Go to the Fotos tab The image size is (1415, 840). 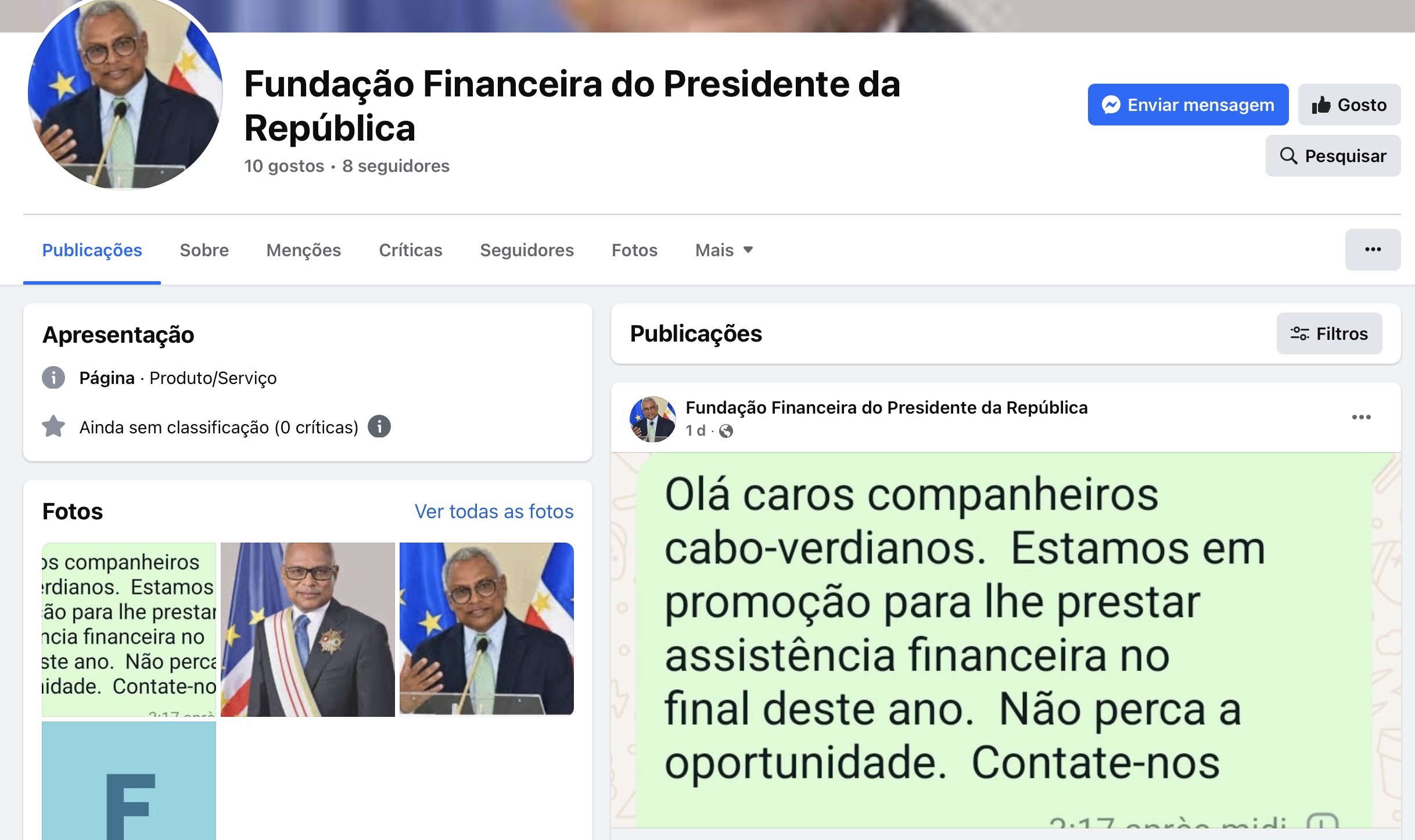click(634, 250)
